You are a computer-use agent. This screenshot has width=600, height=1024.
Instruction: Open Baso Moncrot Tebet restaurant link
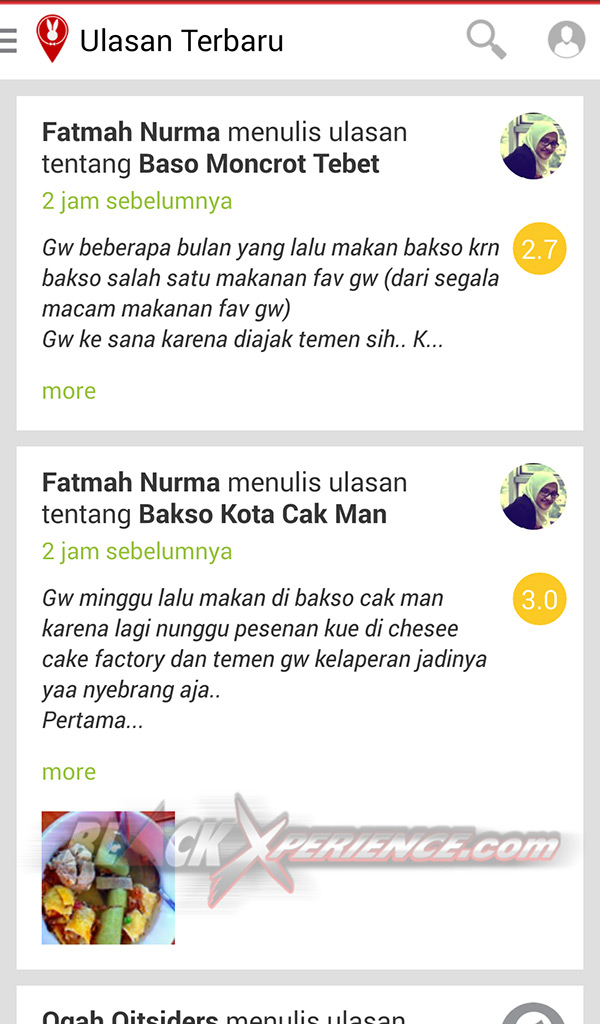(x=259, y=163)
